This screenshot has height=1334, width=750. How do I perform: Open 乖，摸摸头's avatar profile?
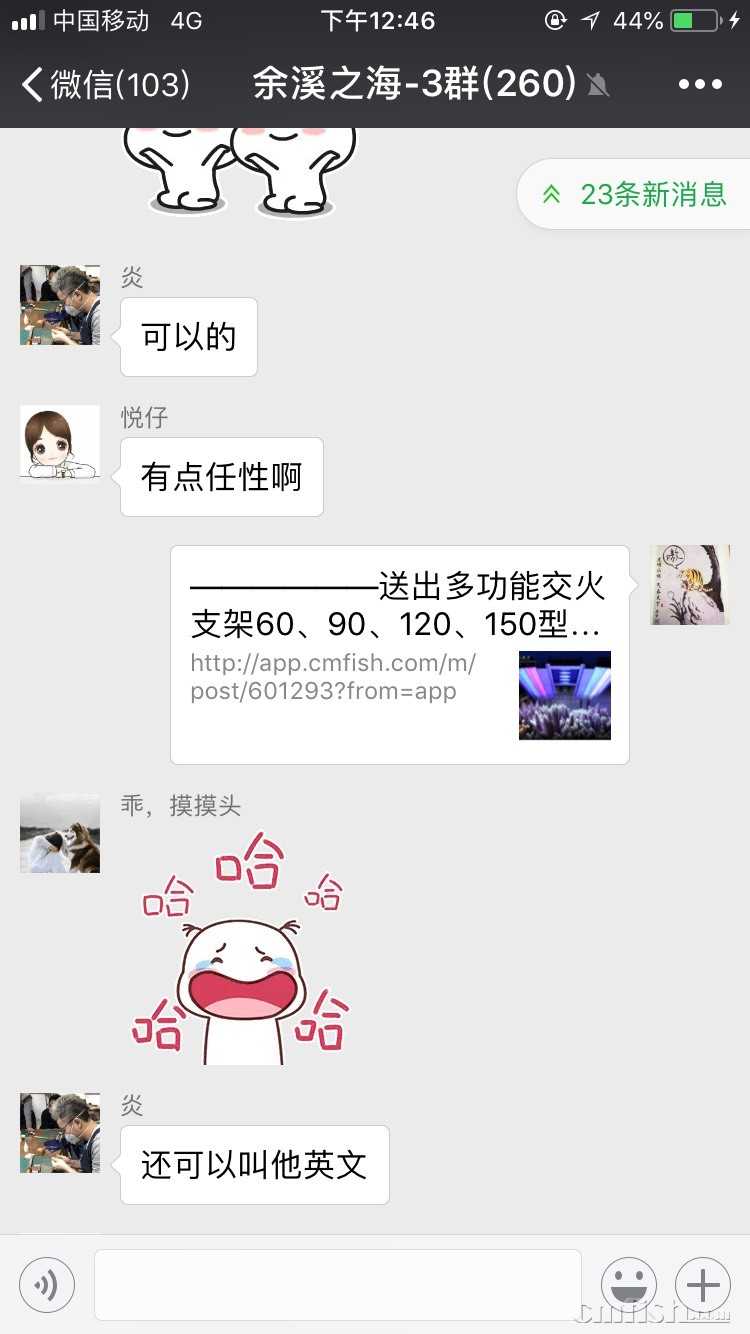60,833
